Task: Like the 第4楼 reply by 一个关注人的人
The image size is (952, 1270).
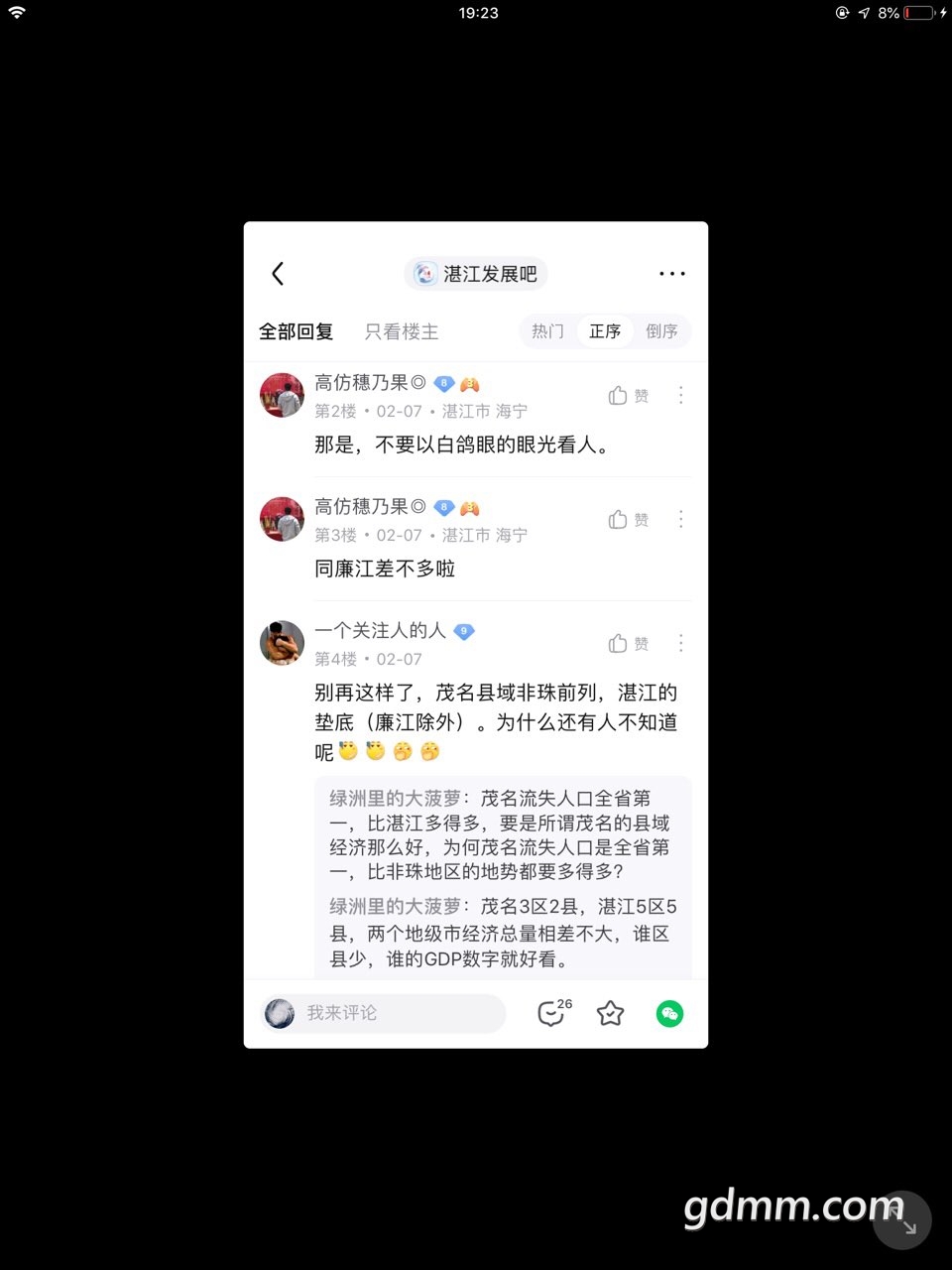Action: point(628,644)
